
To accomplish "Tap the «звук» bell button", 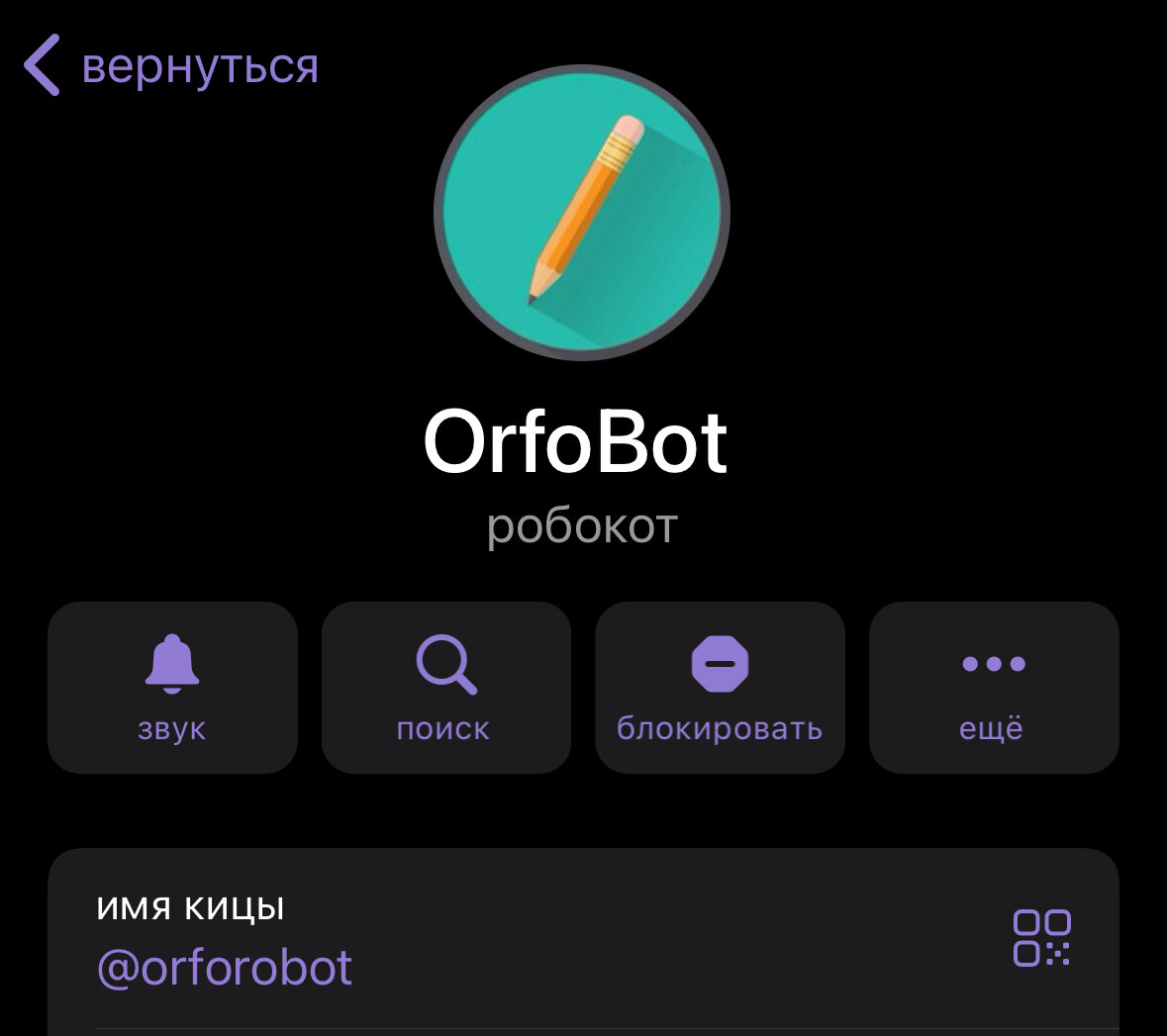I will point(172,688).
